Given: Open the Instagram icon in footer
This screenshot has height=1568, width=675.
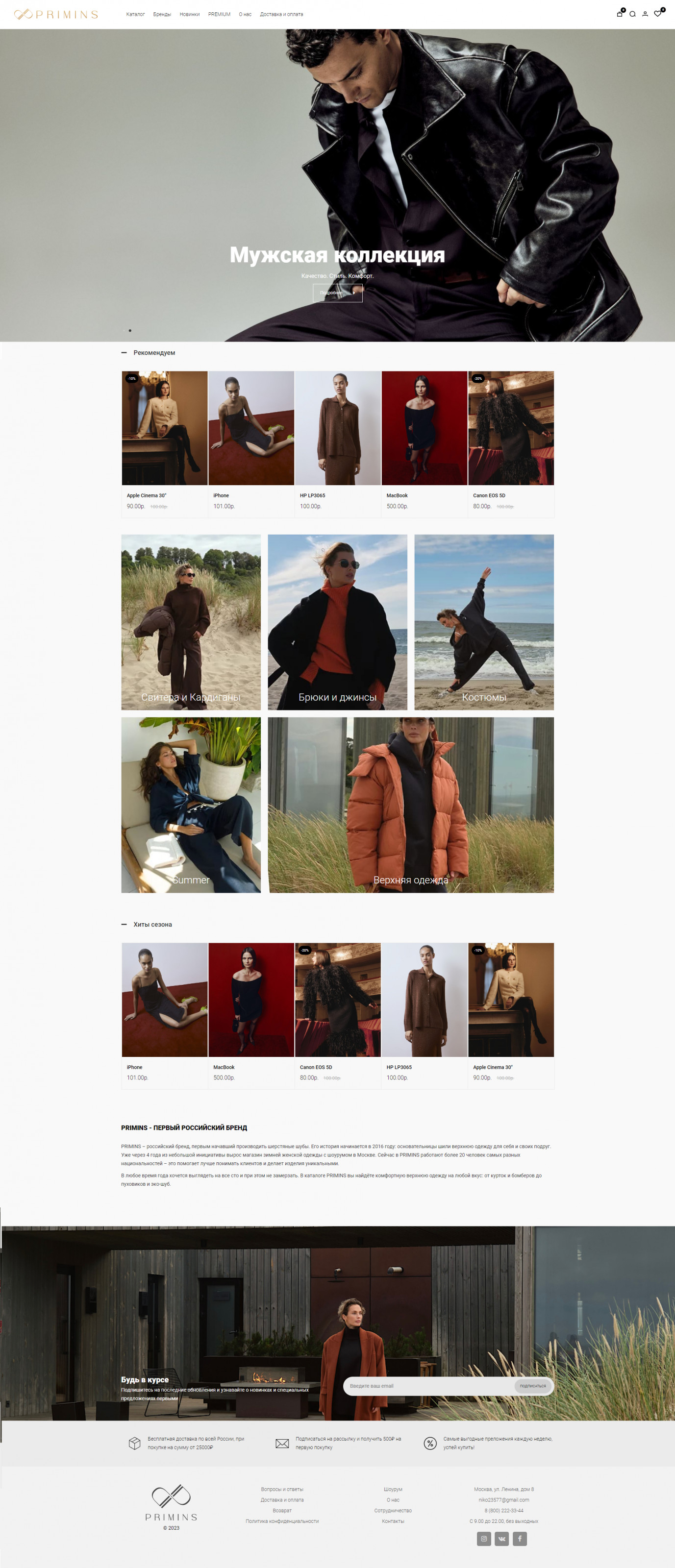Looking at the screenshot, I should [484, 1539].
